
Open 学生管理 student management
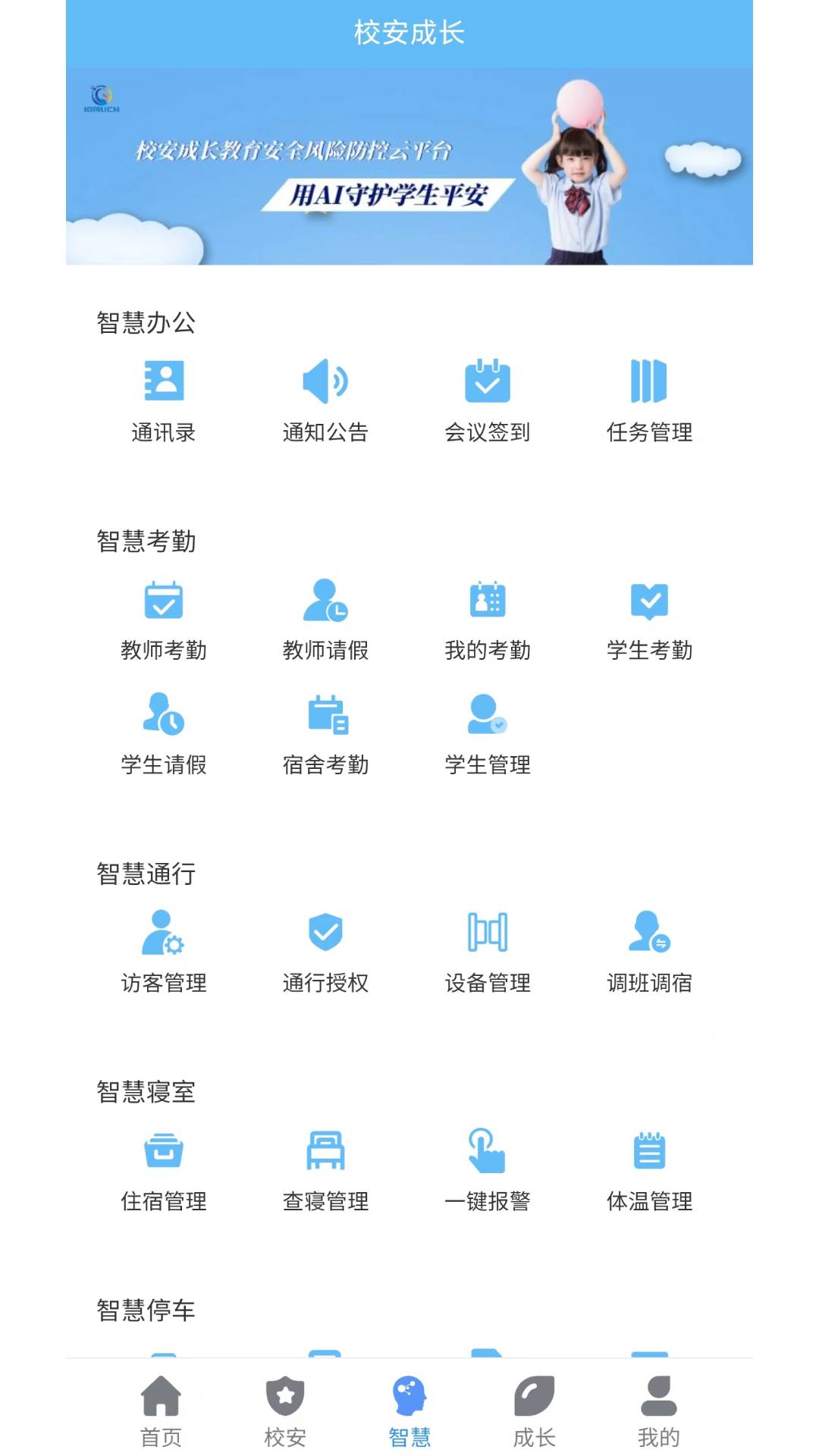coord(488,733)
